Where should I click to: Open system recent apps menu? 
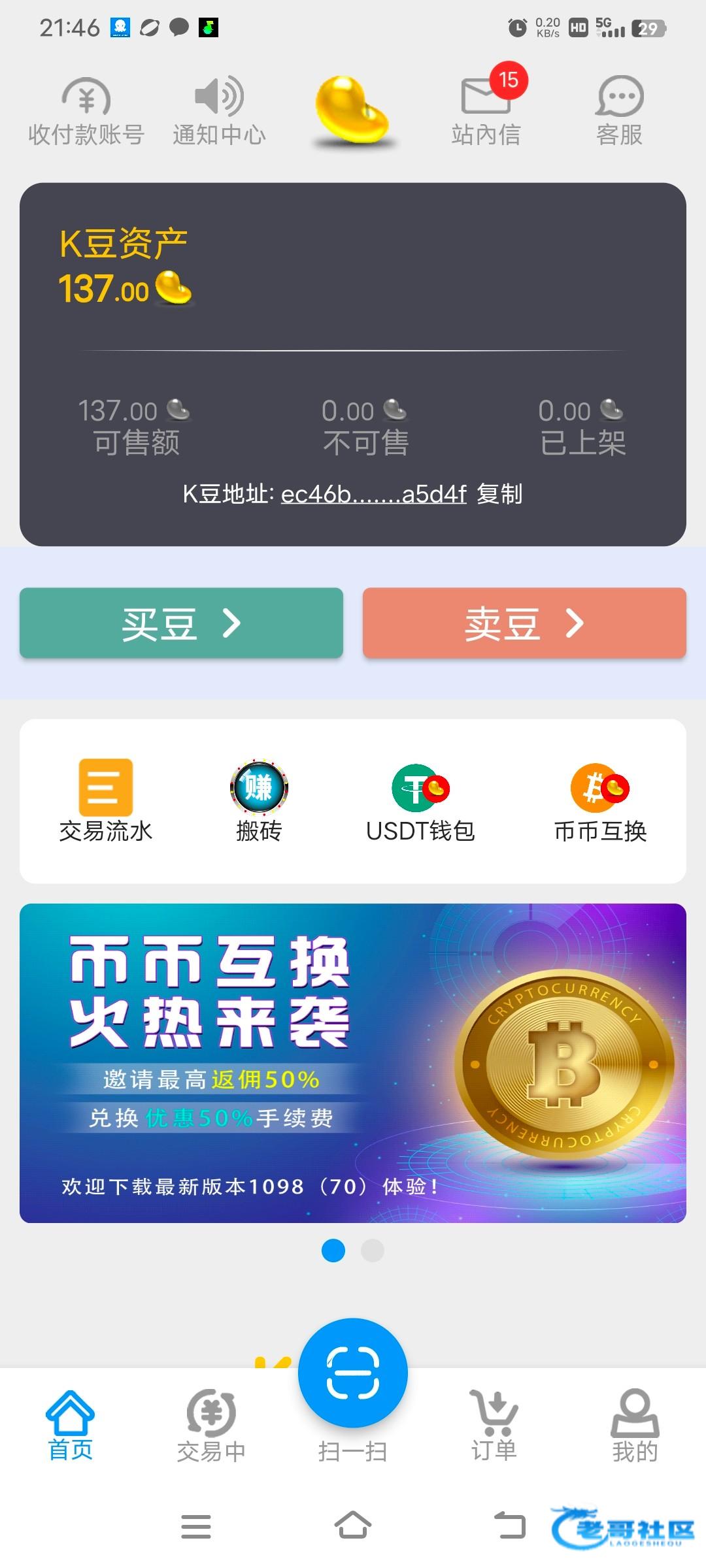196,1526
